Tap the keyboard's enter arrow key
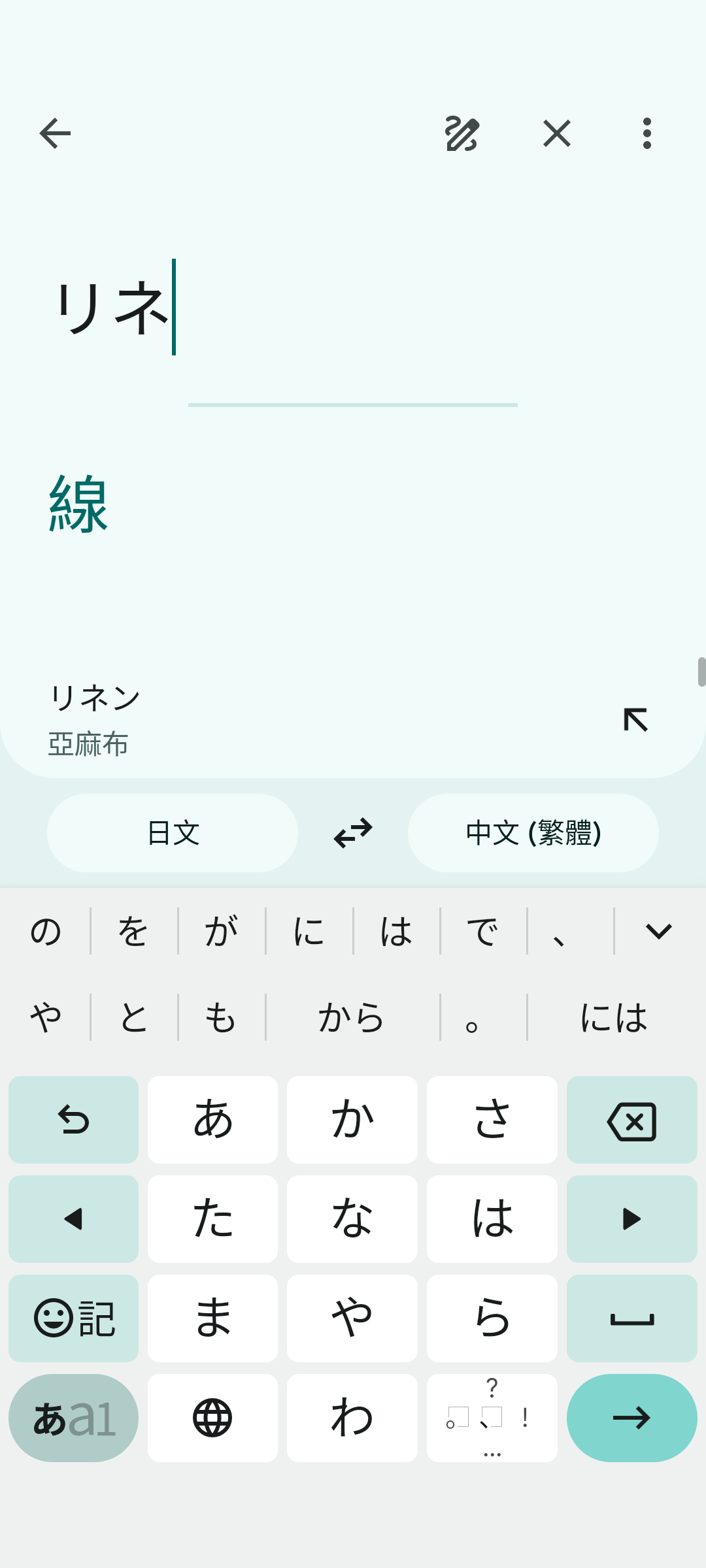Image resolution: width=706 pixels, height=1568 pixels. (631, 1418)
